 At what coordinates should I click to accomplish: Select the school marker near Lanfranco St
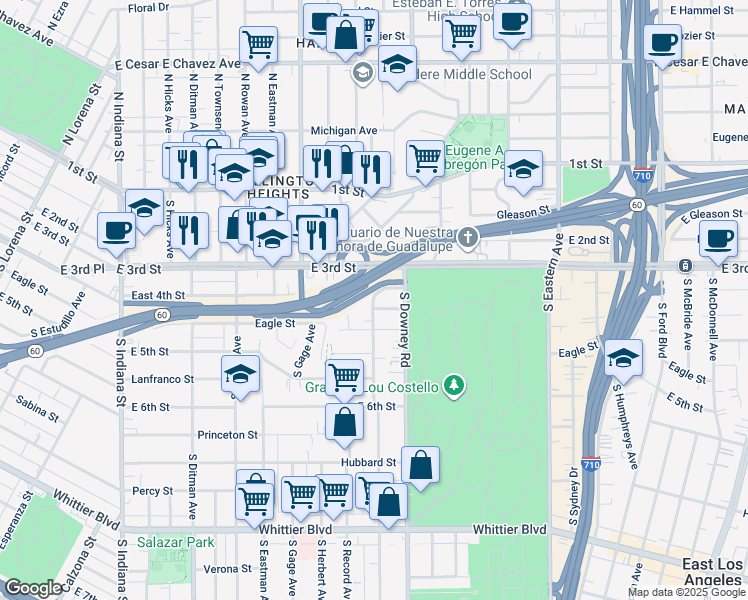coord(240,377)
